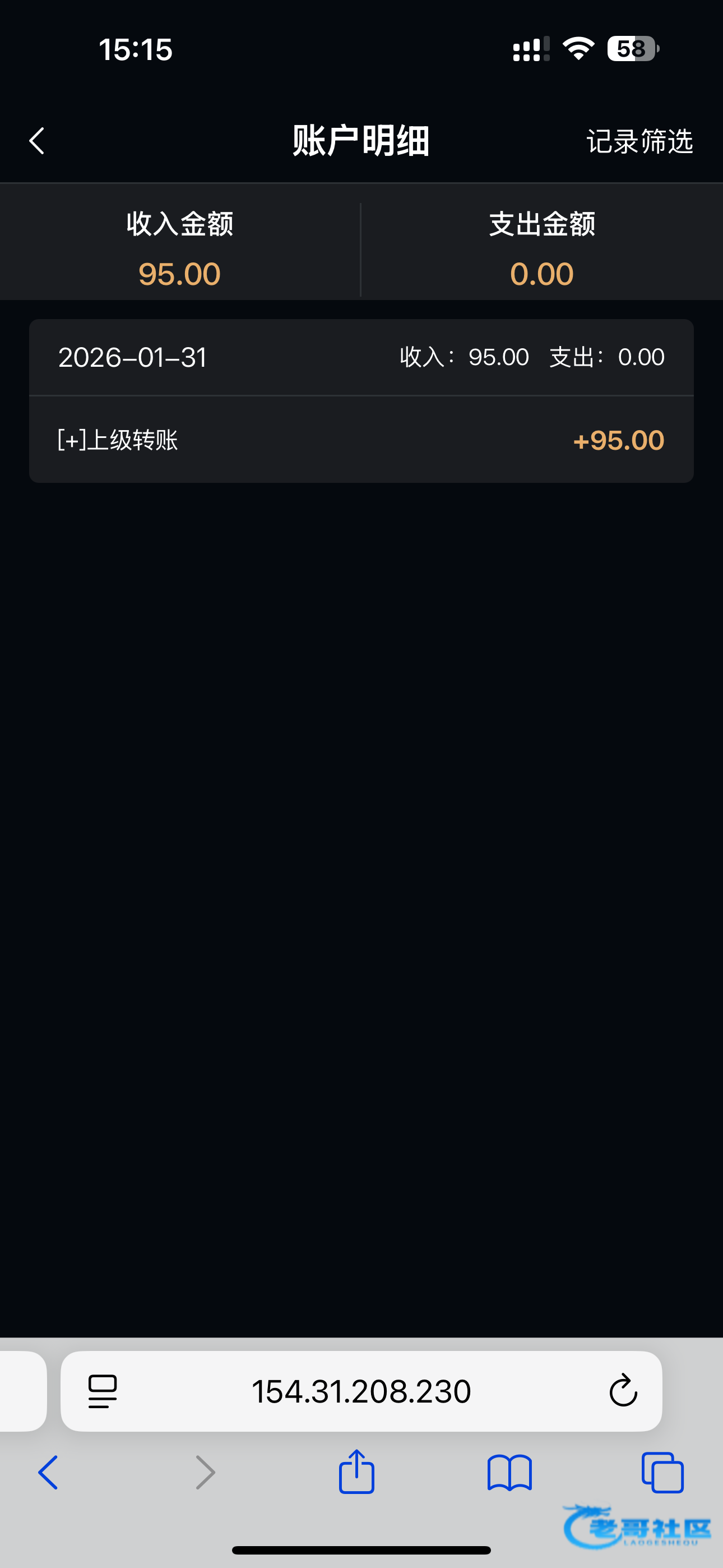Tap the address bar showing 154.31.208.230
This screenshot has width=723, height=1568.
(x=361, y=1390)
